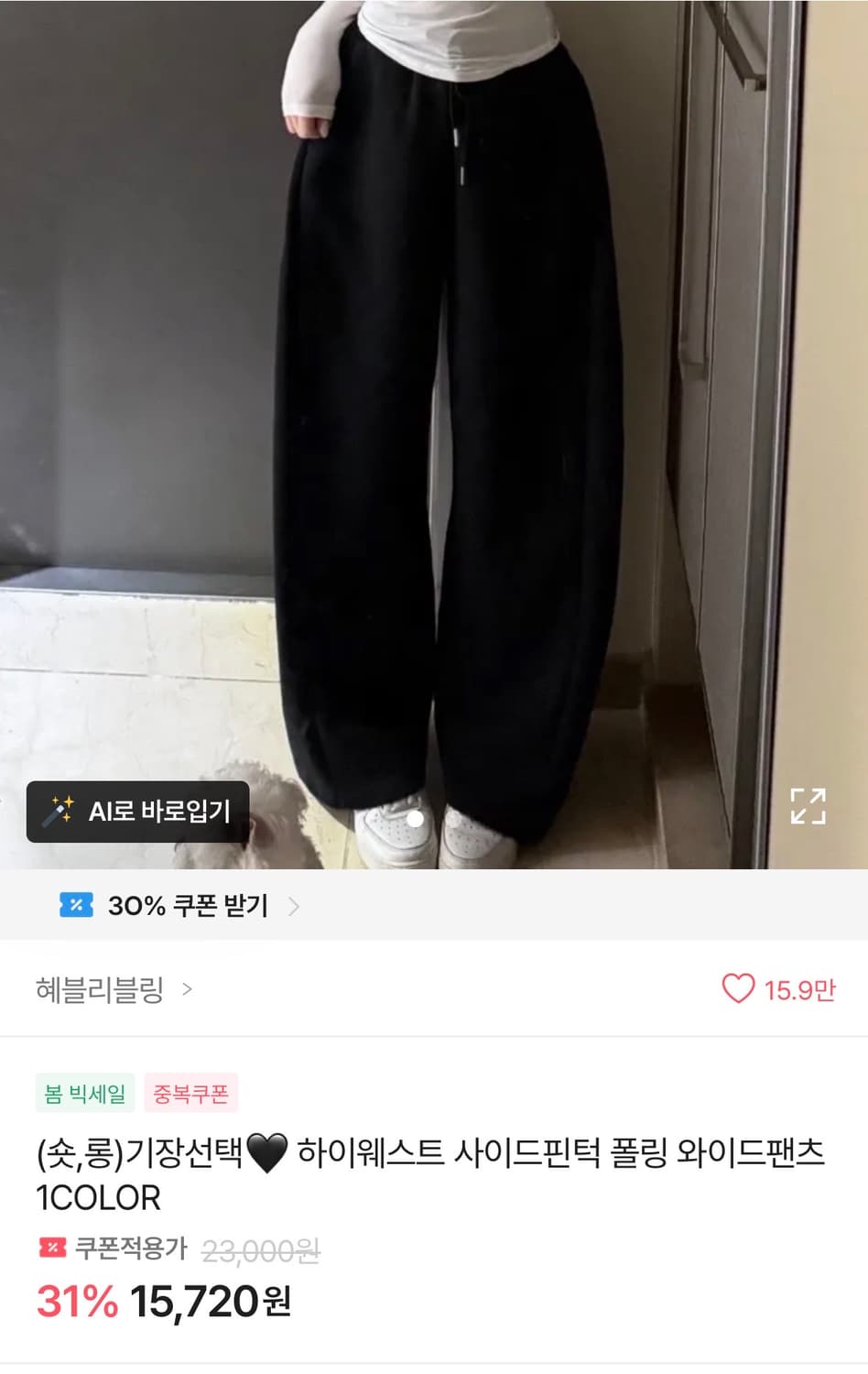The width and height of the screenshot is (868, 1374).
Task: Click the white carousel dot on the photo
Action: point(418,821)
